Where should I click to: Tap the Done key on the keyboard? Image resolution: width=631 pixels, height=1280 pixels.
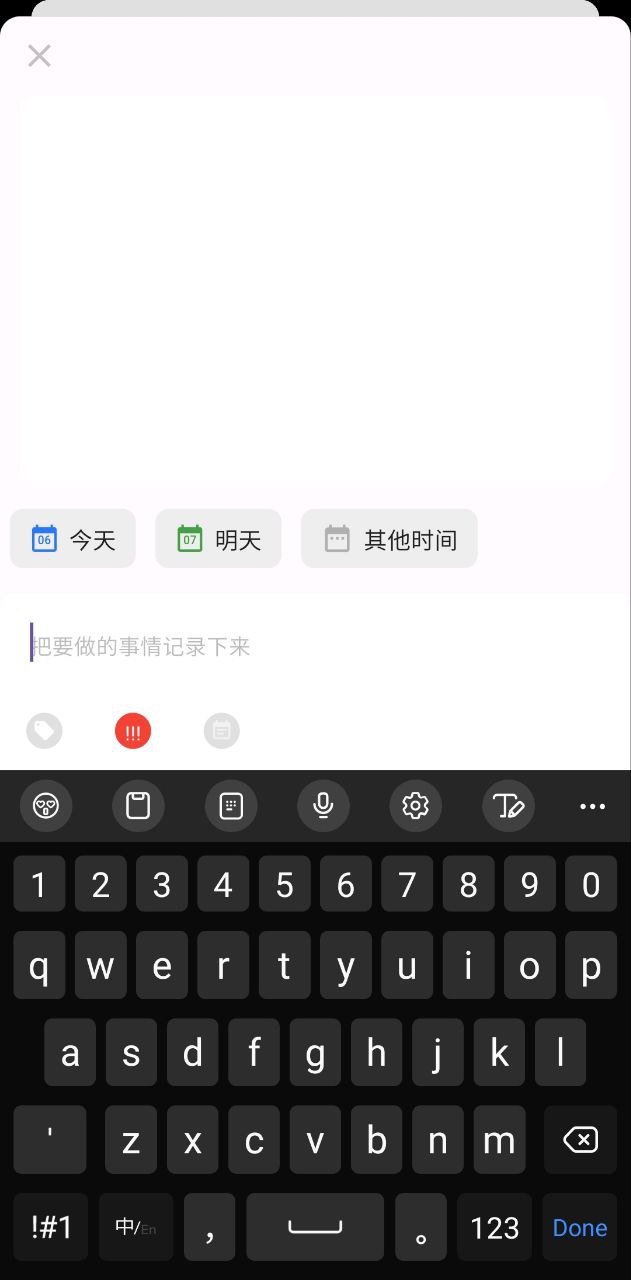[580, 1227]
